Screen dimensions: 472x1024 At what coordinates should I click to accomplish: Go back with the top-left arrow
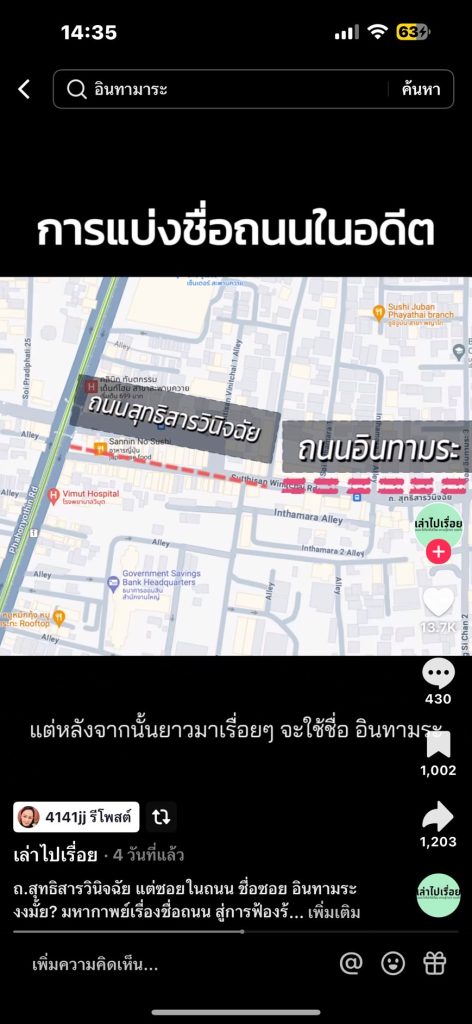tap(24, 89)
